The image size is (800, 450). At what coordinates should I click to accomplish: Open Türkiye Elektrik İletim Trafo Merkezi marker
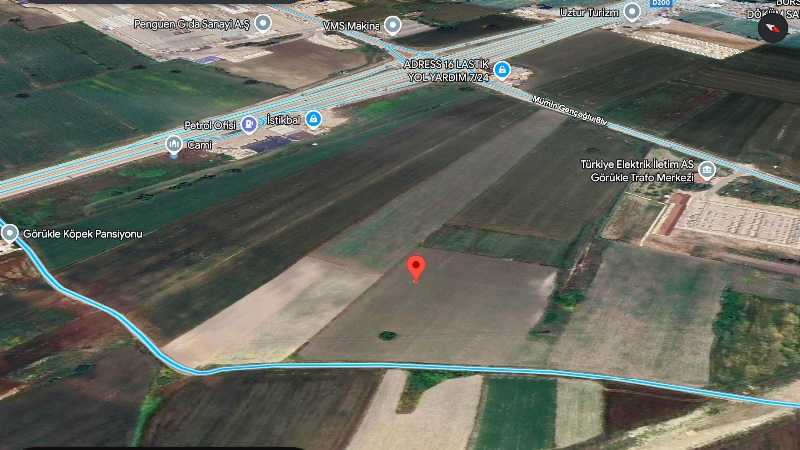point(707,170)
